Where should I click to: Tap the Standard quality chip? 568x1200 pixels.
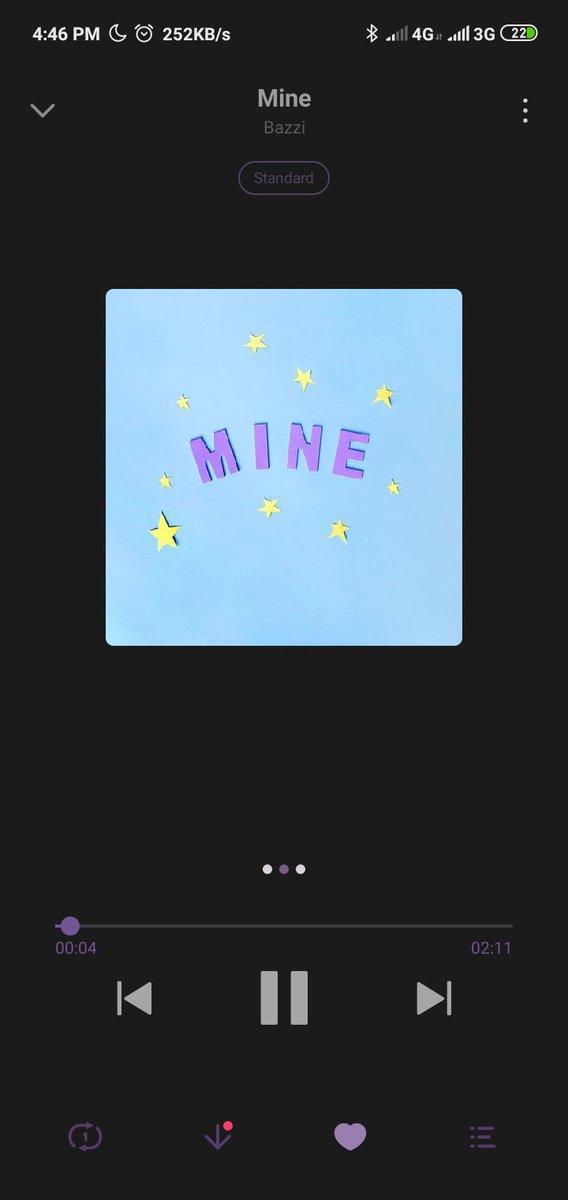(x=284, y=178)
